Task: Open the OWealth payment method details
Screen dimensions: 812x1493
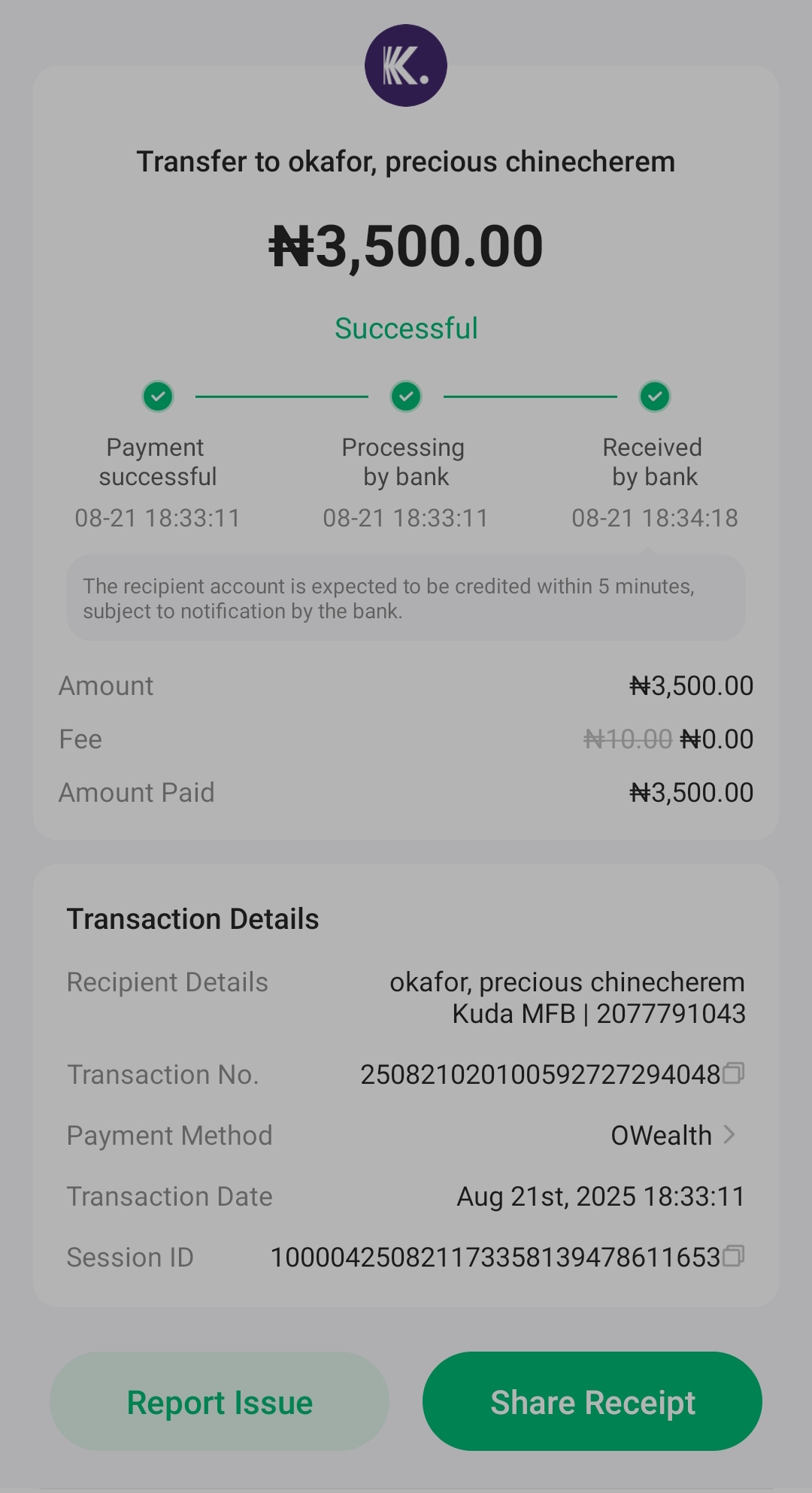Action: pyautogui.click(x=673, y=1135)
